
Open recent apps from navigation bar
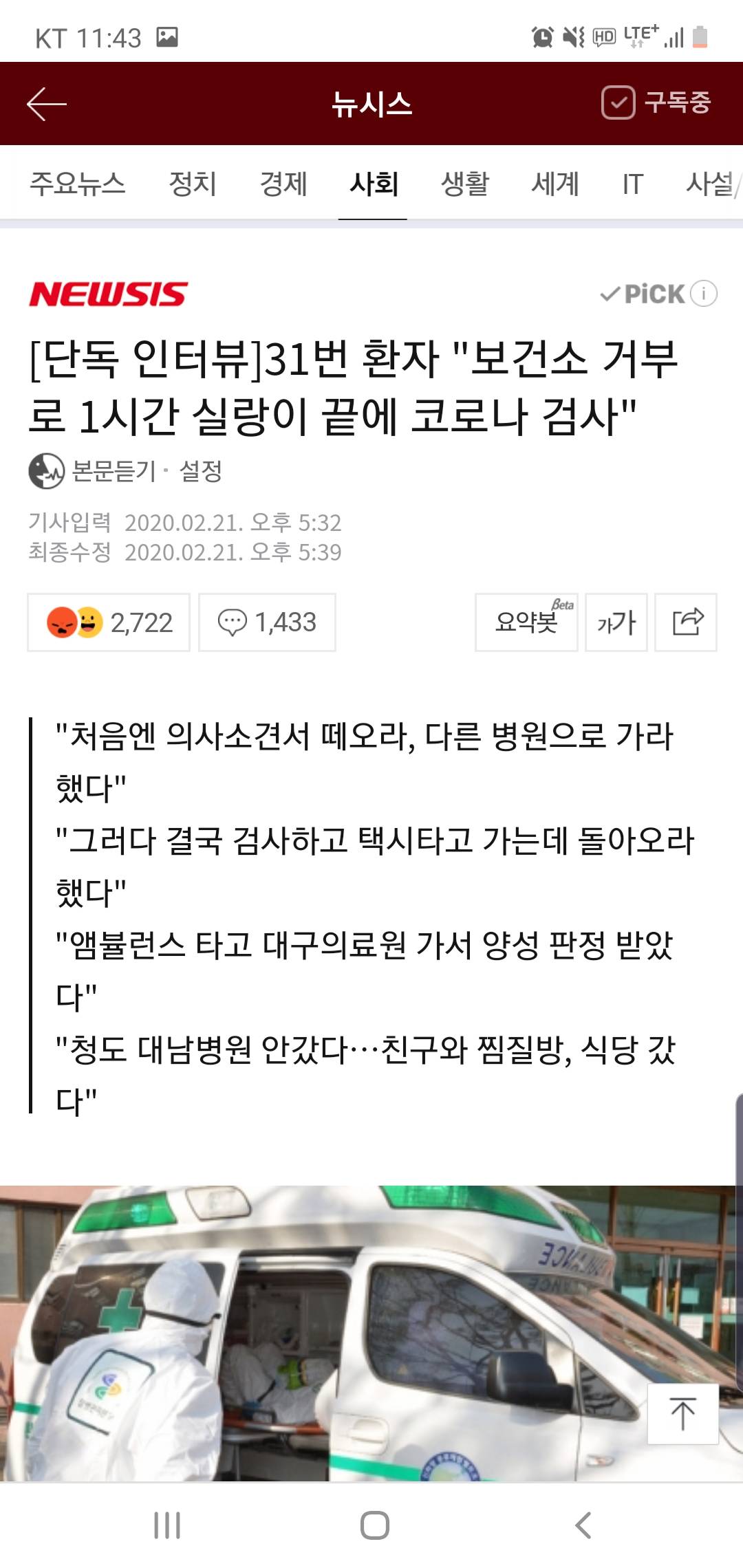click(x=167, y=1525)
